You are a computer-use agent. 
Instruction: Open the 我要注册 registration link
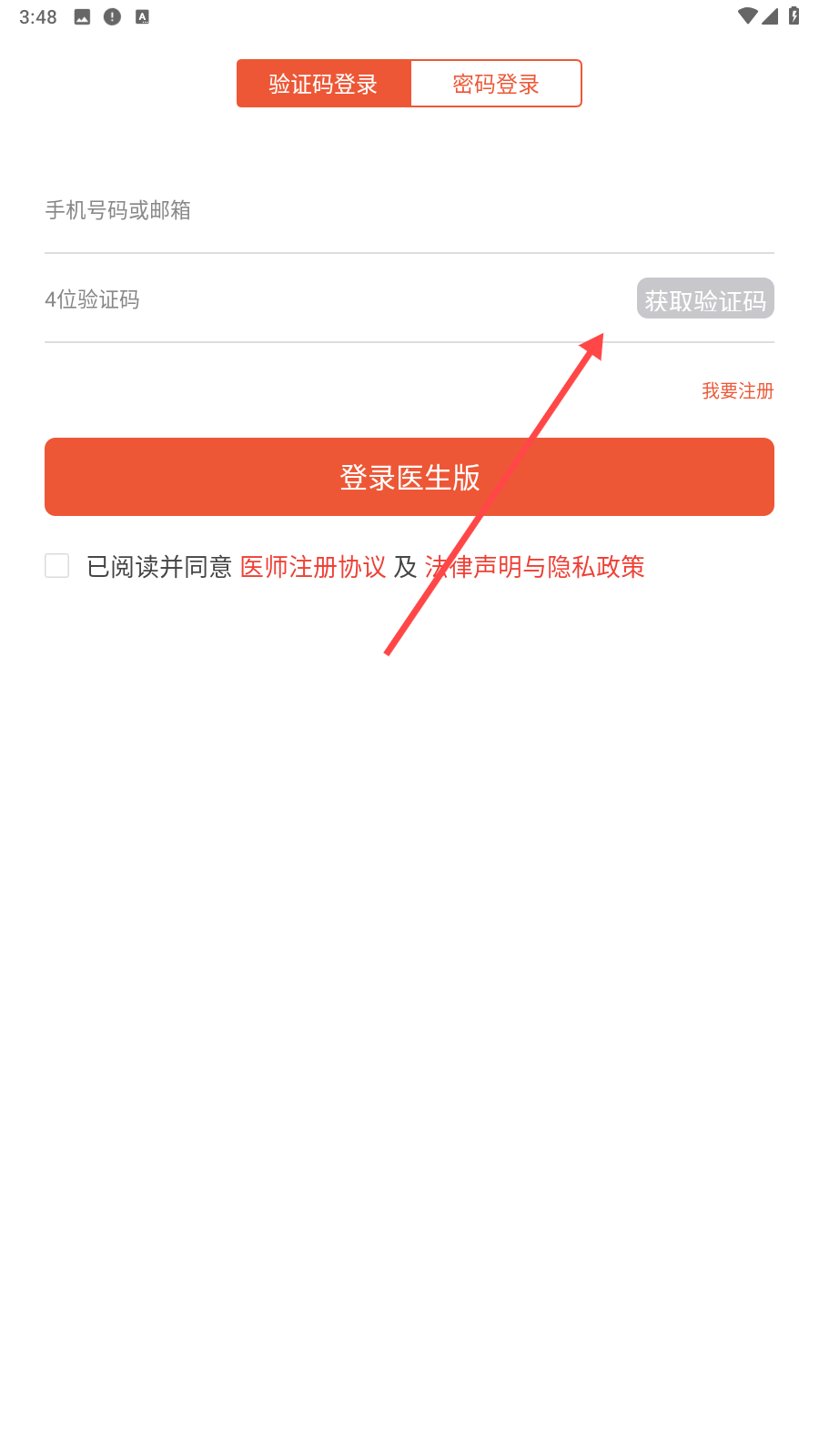(737, 391)
